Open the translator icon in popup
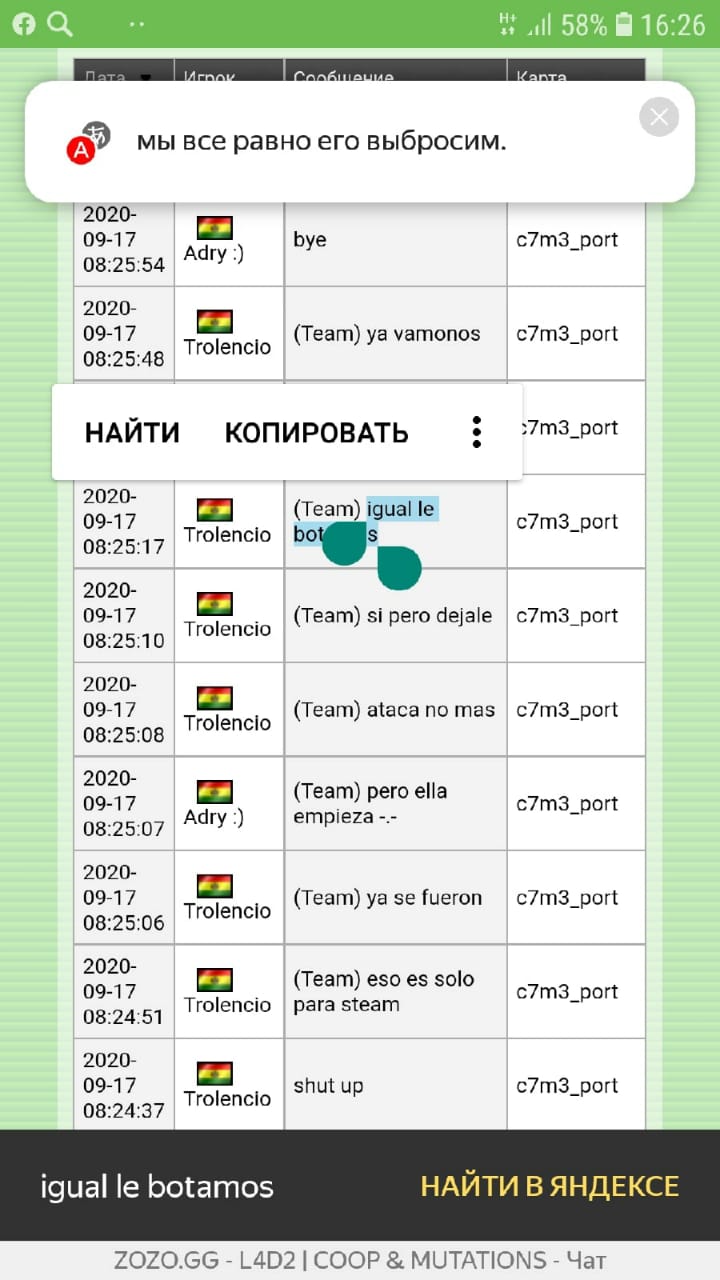The height and width of the screenshot is (1280, 720). point(87,141)
